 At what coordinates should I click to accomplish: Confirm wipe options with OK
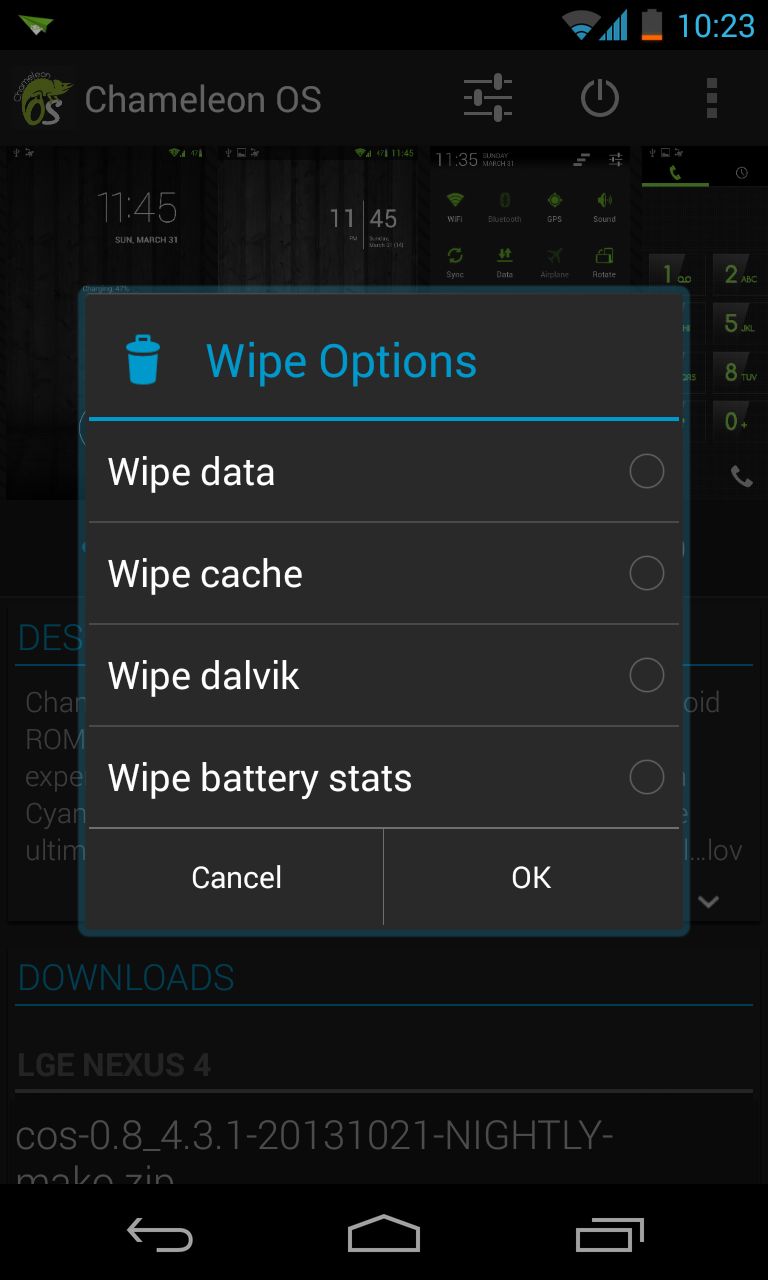point(531,877)
